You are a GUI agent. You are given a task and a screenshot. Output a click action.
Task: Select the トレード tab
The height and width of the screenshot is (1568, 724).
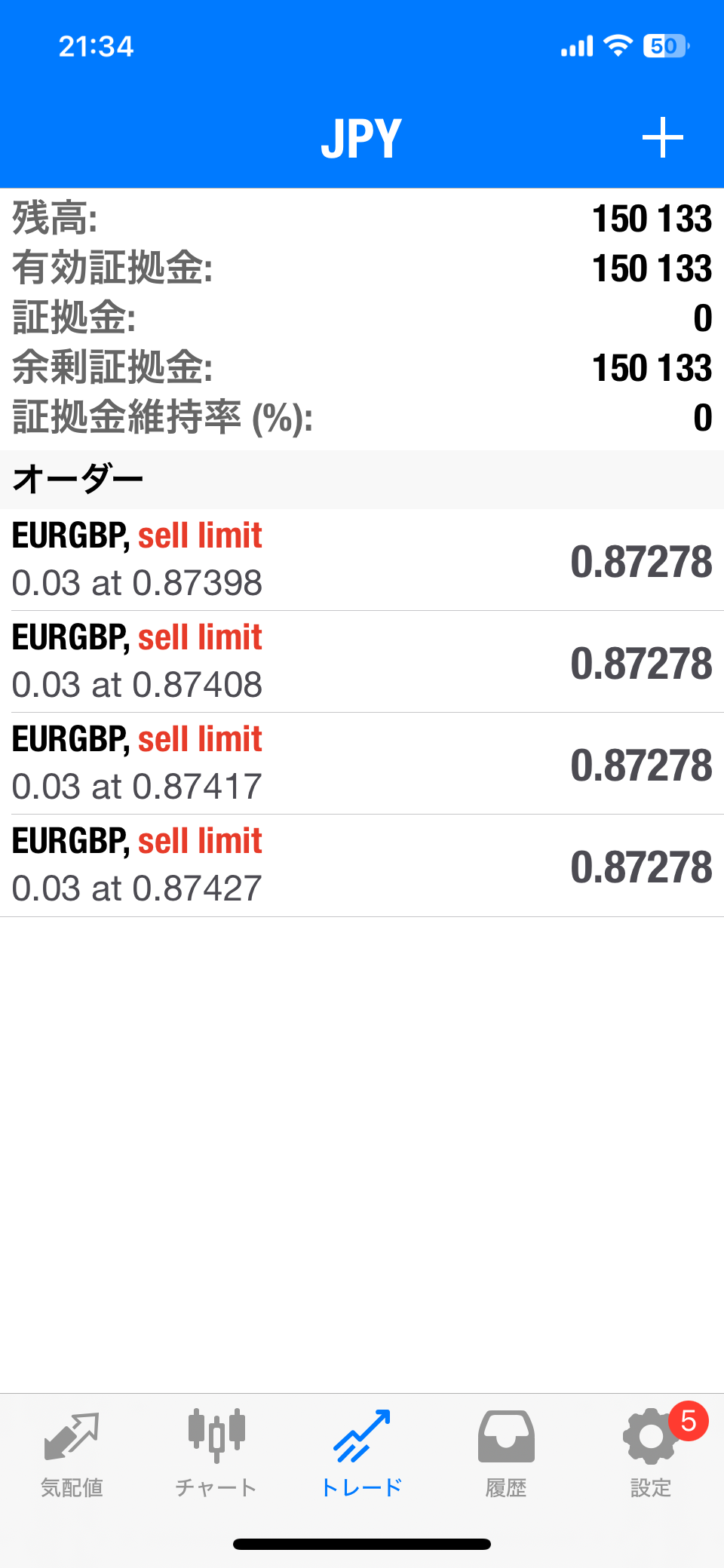pyautogui.click(x=362, y=1453)
